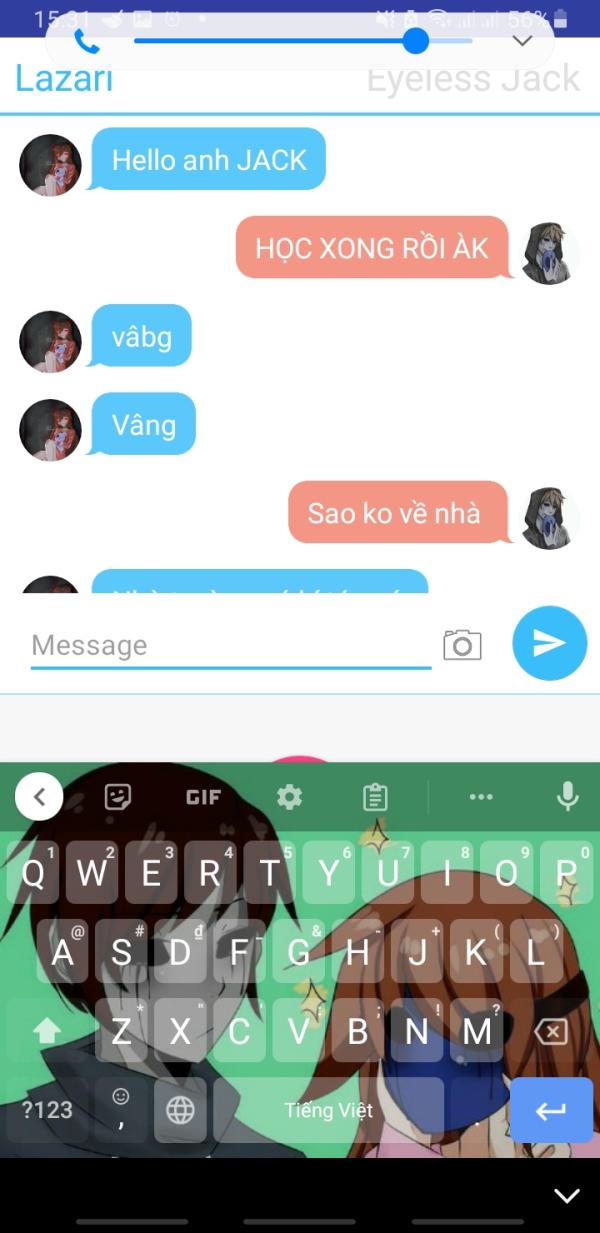This screenshot has height=1233, width=600.
Task: Switch to the Eyeless Jack tab
Action: [x=472, y=80]
